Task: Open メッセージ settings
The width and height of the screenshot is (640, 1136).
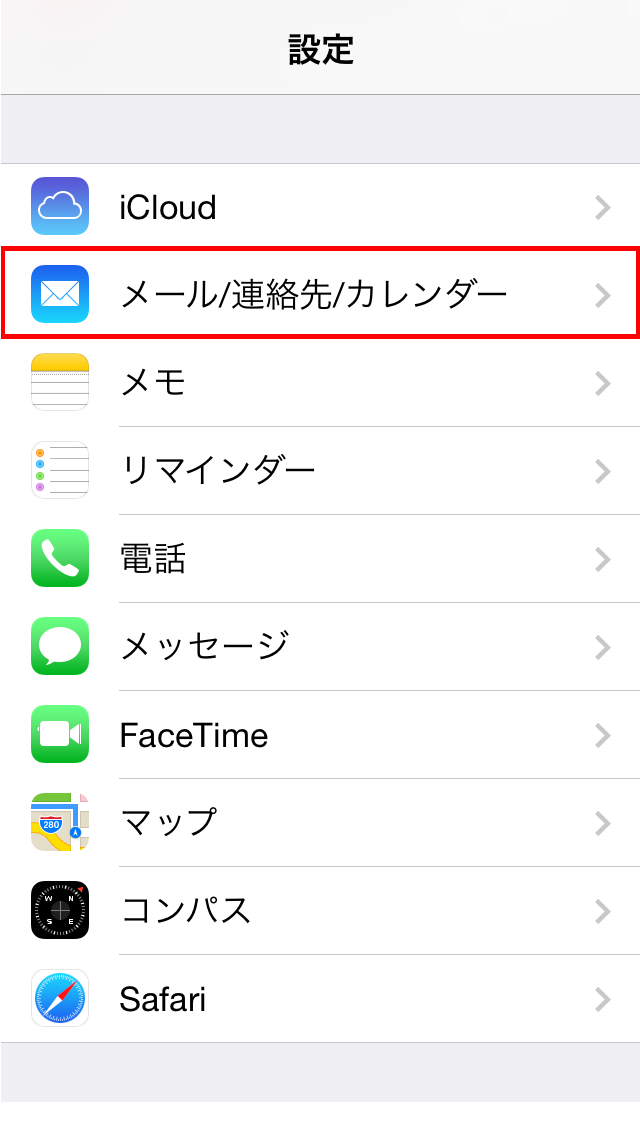Action: 320,646
